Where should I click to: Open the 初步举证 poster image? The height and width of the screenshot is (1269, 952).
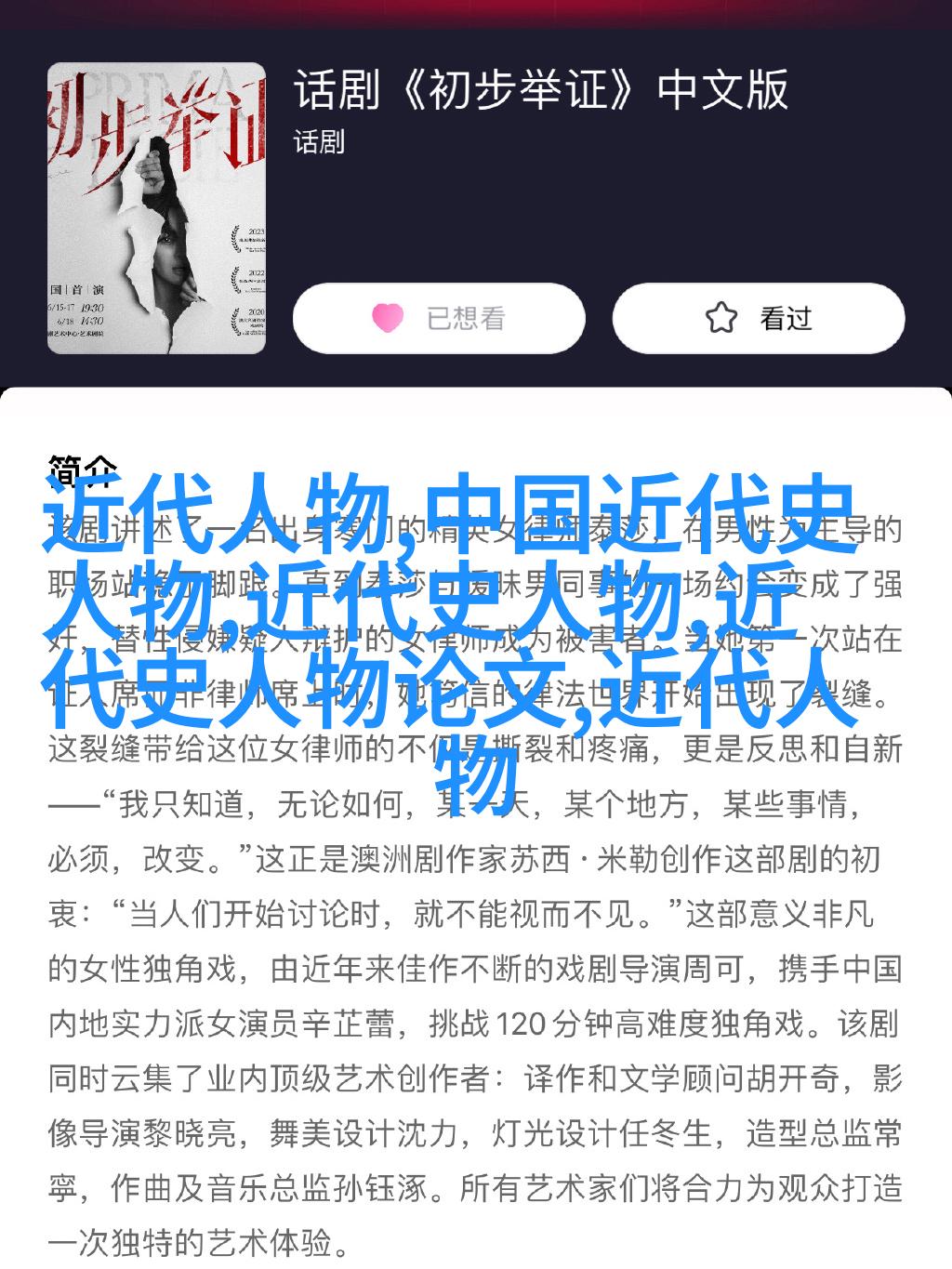coord(157,208)
